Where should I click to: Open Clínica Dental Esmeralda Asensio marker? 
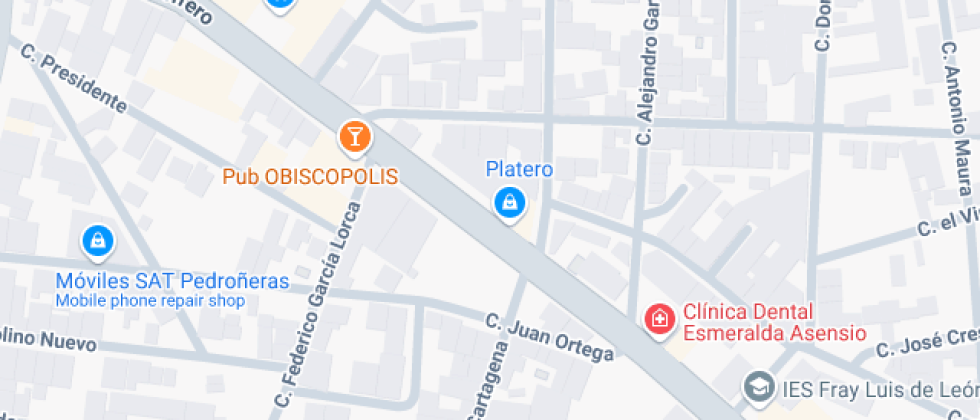(x=661, y=321)
